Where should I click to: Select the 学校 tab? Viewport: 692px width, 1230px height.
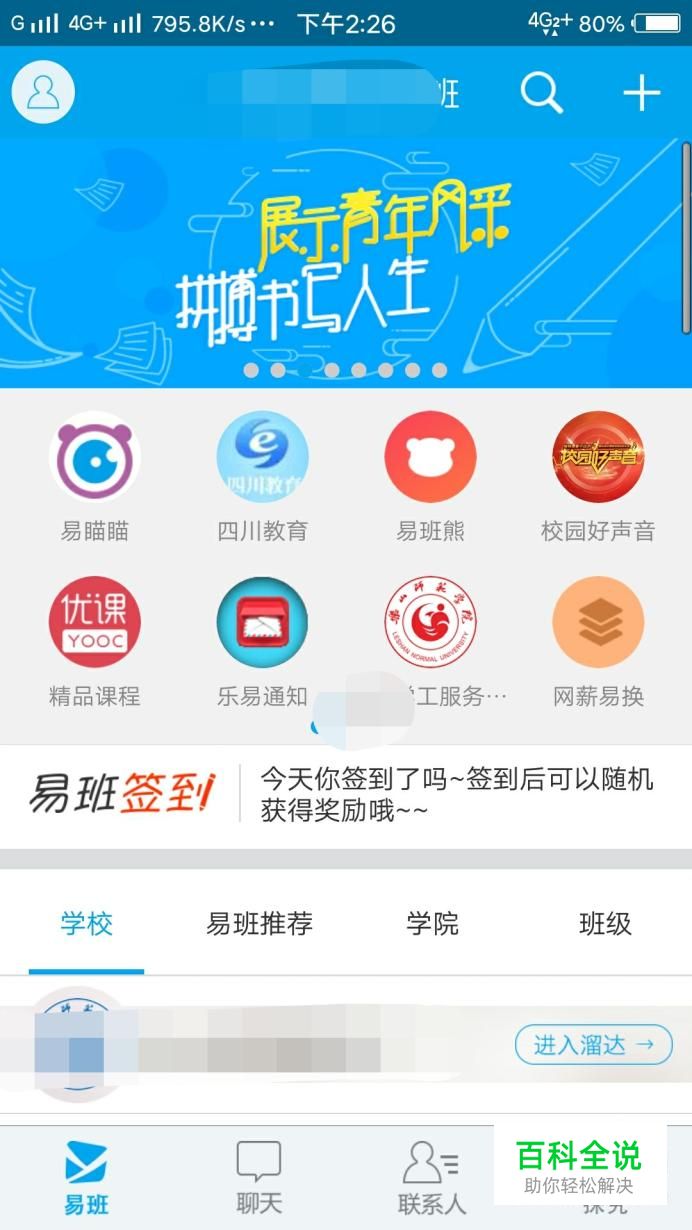[86, 924]
